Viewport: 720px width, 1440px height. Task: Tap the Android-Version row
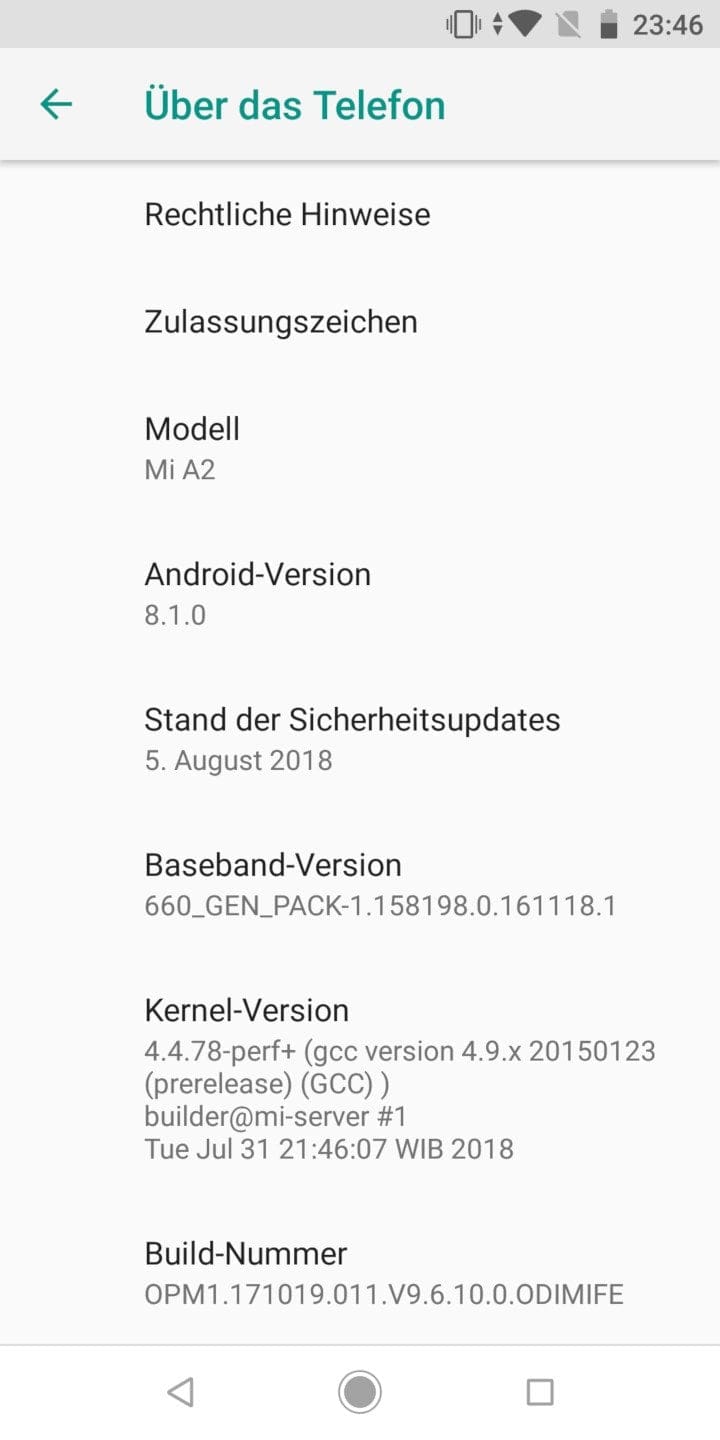[360, 594]
